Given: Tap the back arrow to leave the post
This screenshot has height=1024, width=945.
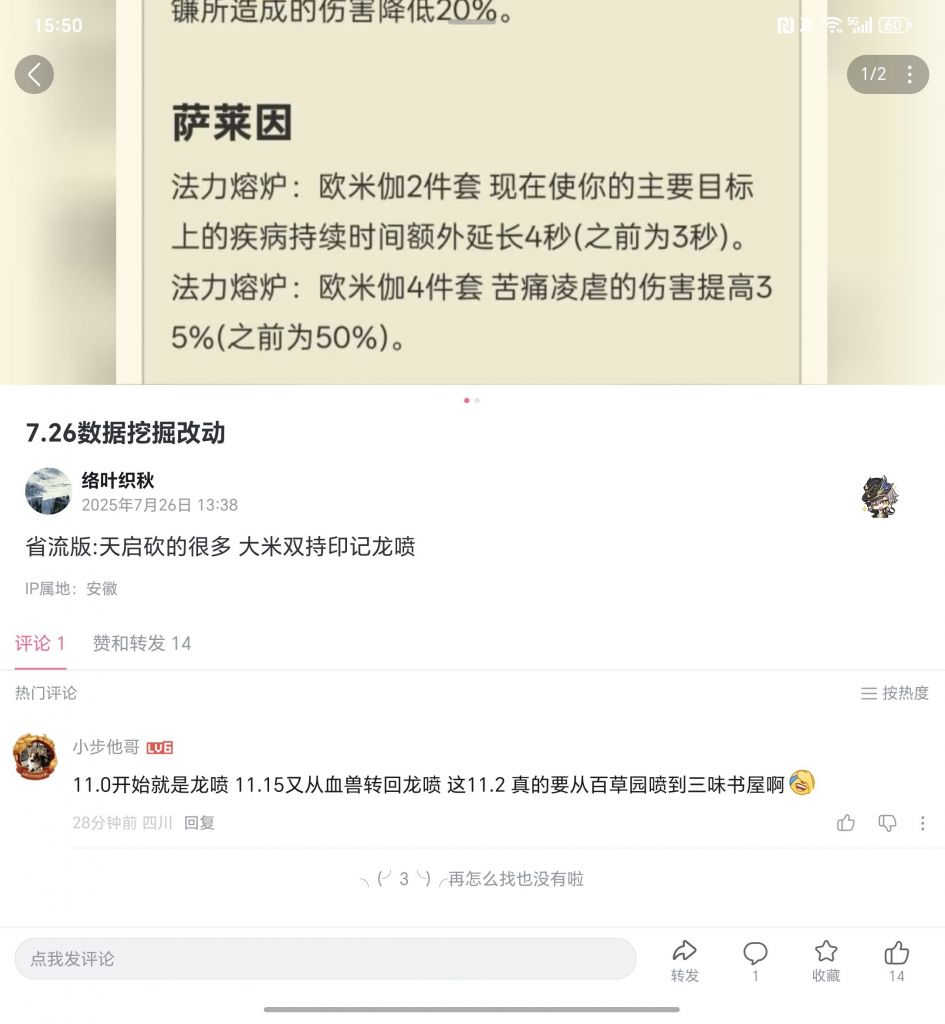Looking at the screenshot, I should coord(35,73).
